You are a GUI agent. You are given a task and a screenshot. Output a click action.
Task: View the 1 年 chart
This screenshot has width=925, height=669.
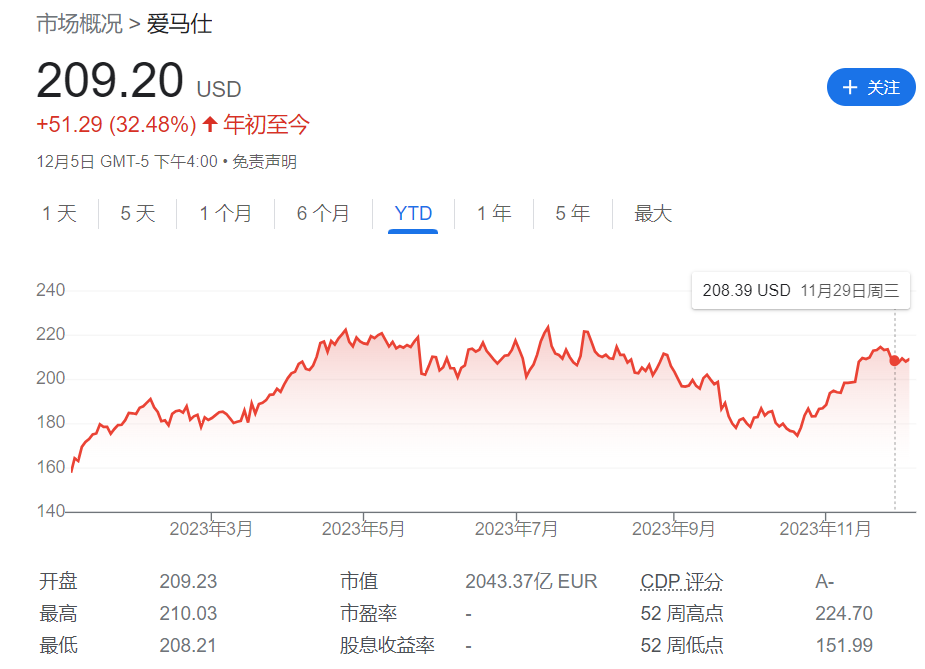[494, 213]
